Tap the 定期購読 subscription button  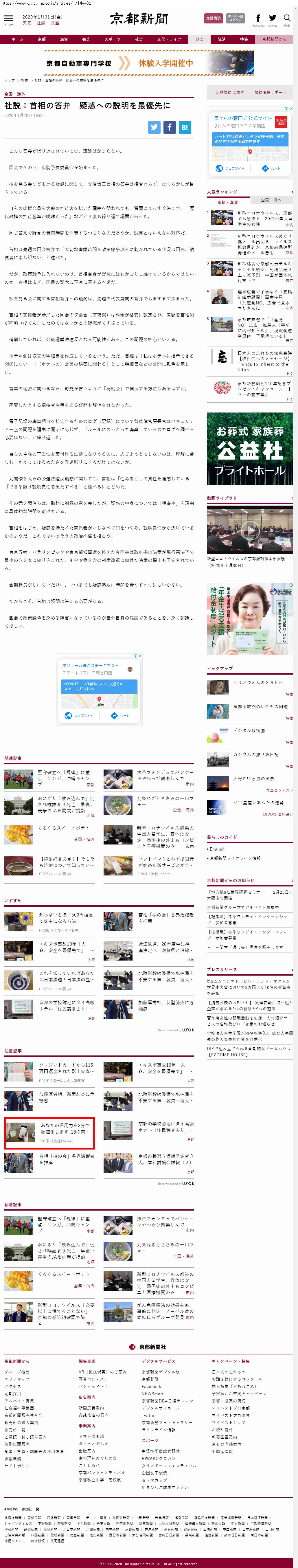point(213,18)
